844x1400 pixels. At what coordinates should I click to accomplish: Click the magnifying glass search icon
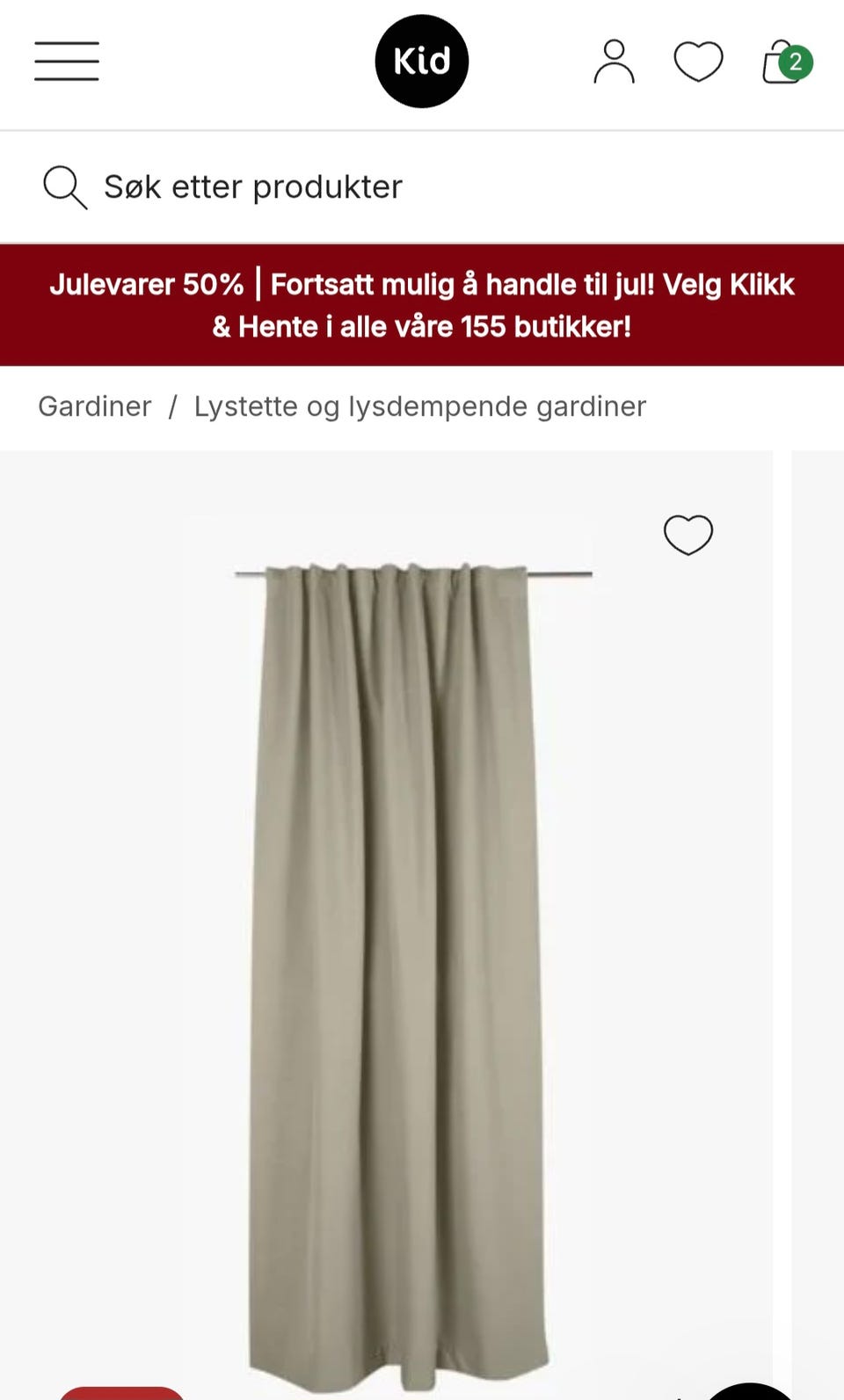[62, 186]
